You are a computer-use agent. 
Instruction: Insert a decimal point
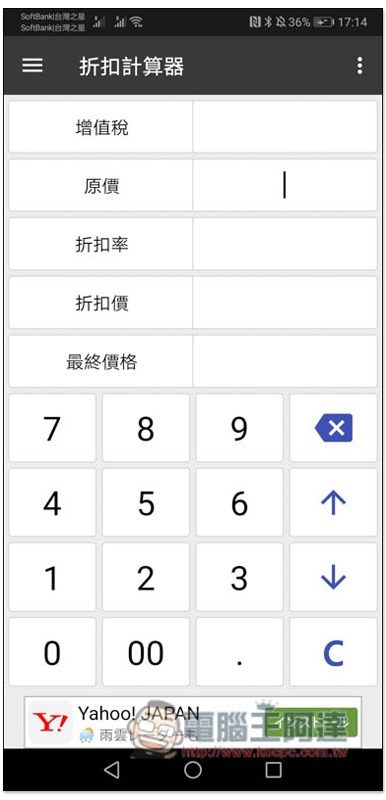(x=240, y=653)
